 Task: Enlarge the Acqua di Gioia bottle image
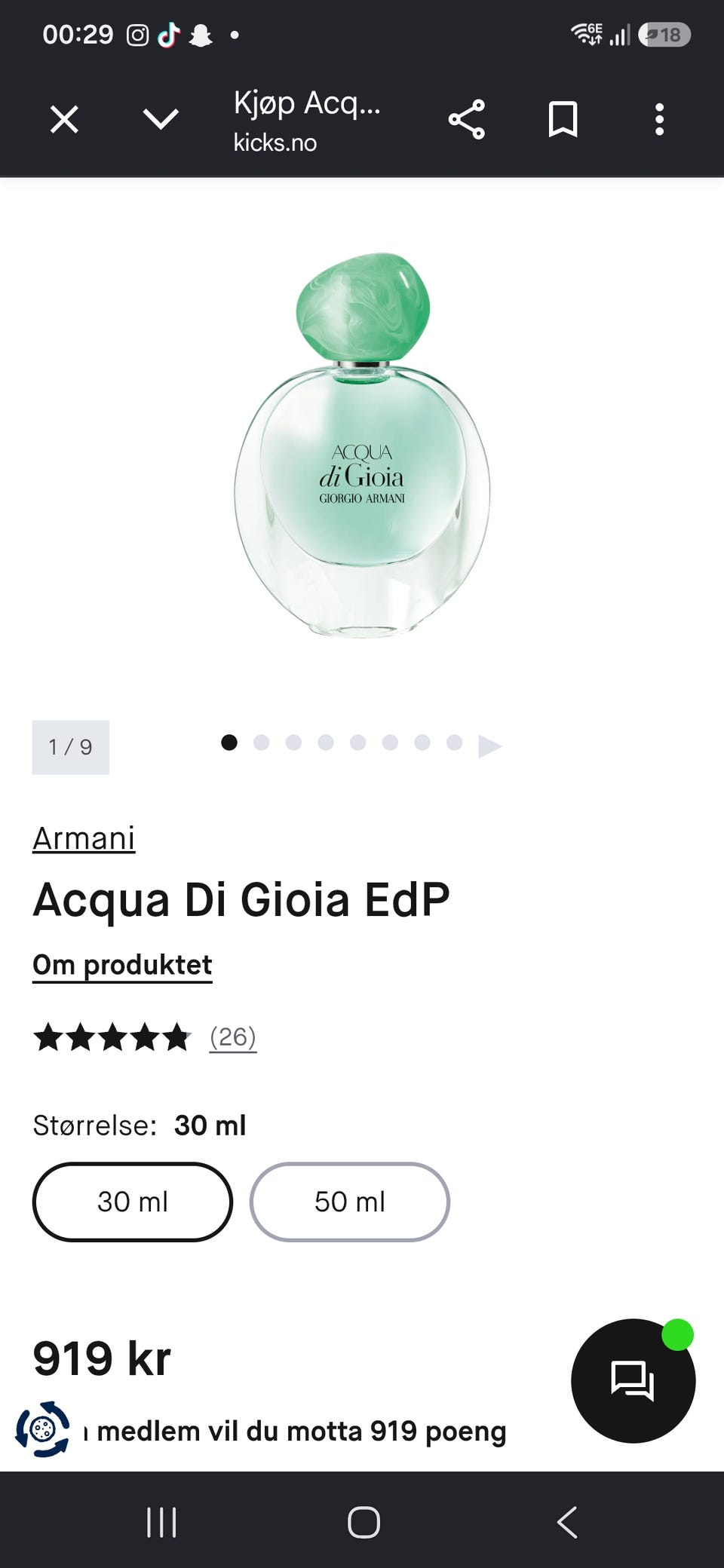click(x=363, y=445)
